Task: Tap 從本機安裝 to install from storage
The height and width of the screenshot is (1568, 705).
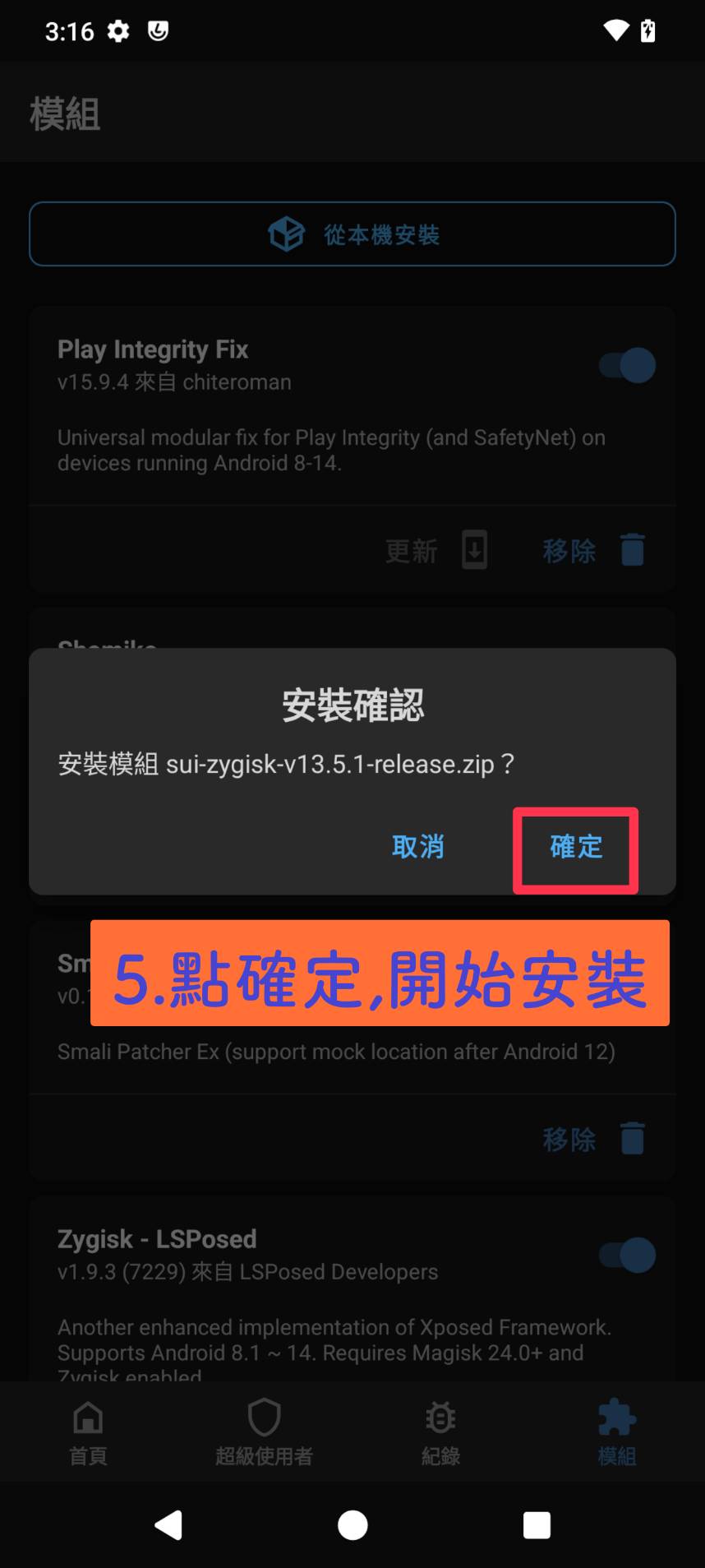Action: [x=352, y=234]
